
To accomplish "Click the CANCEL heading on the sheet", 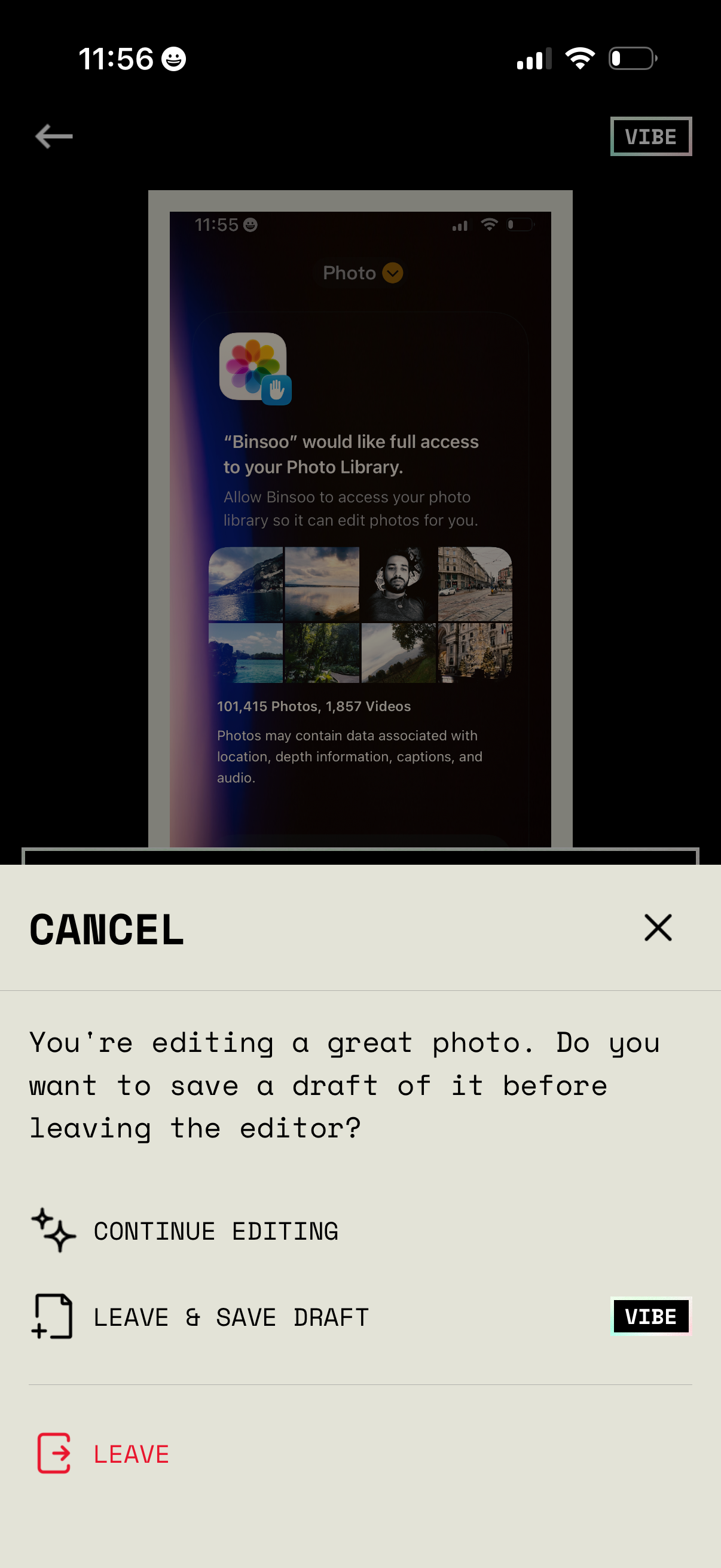I will pos(106,928).
